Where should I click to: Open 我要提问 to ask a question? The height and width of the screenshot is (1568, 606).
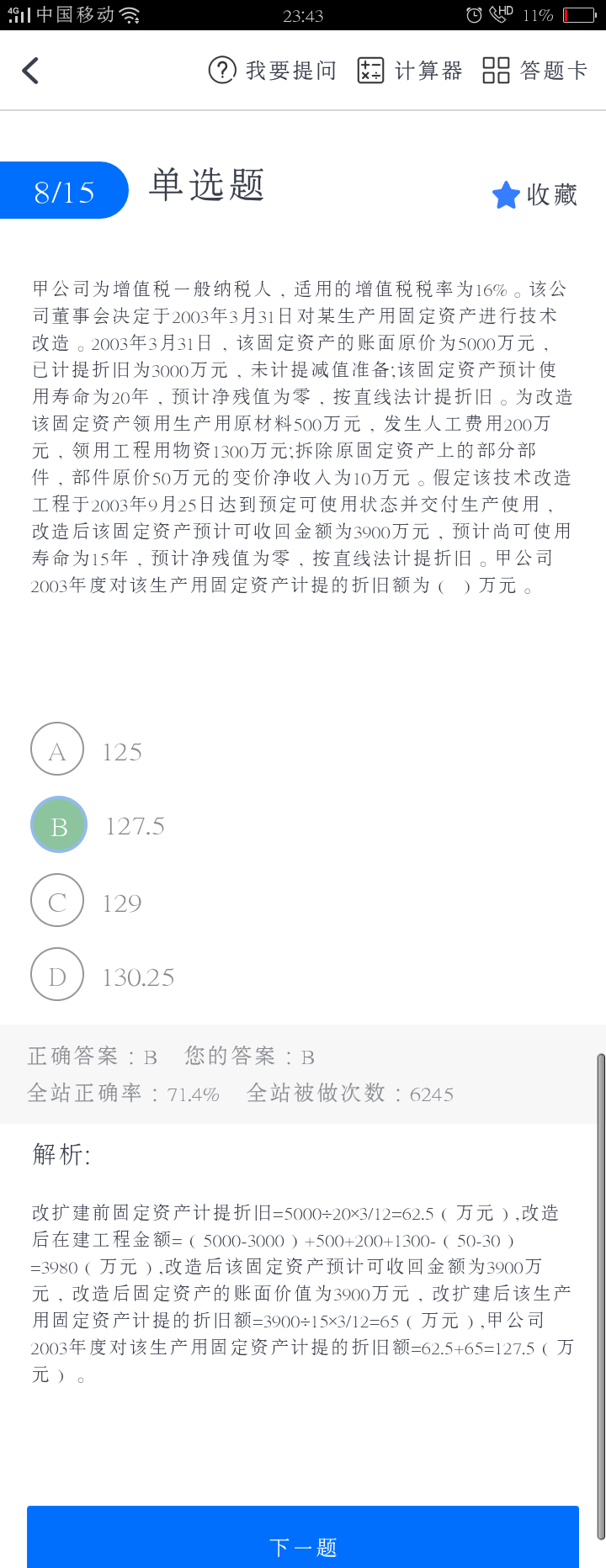point(272,71)
